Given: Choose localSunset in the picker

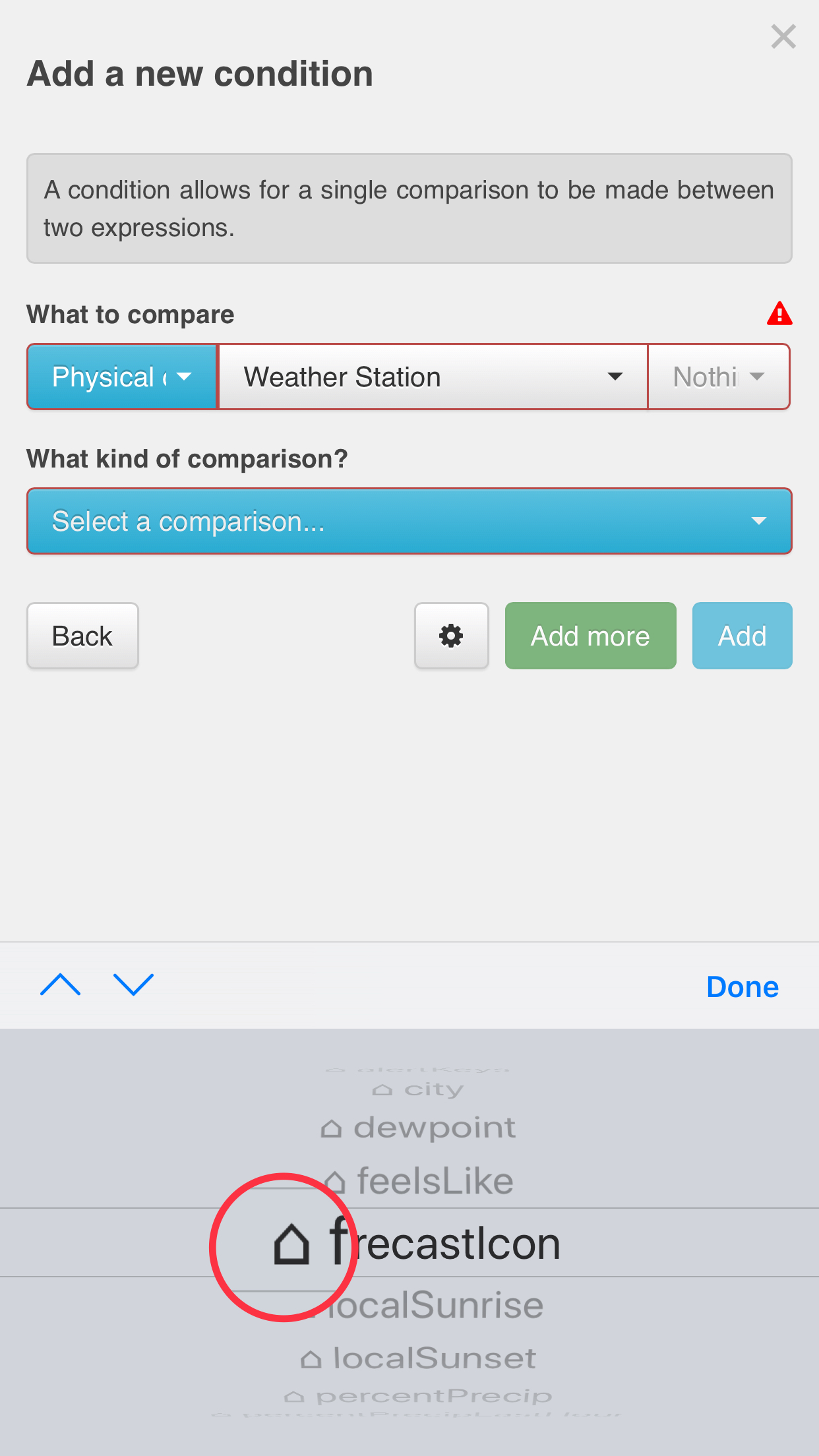Looking at the screenshot, I should click(418, 1358).
